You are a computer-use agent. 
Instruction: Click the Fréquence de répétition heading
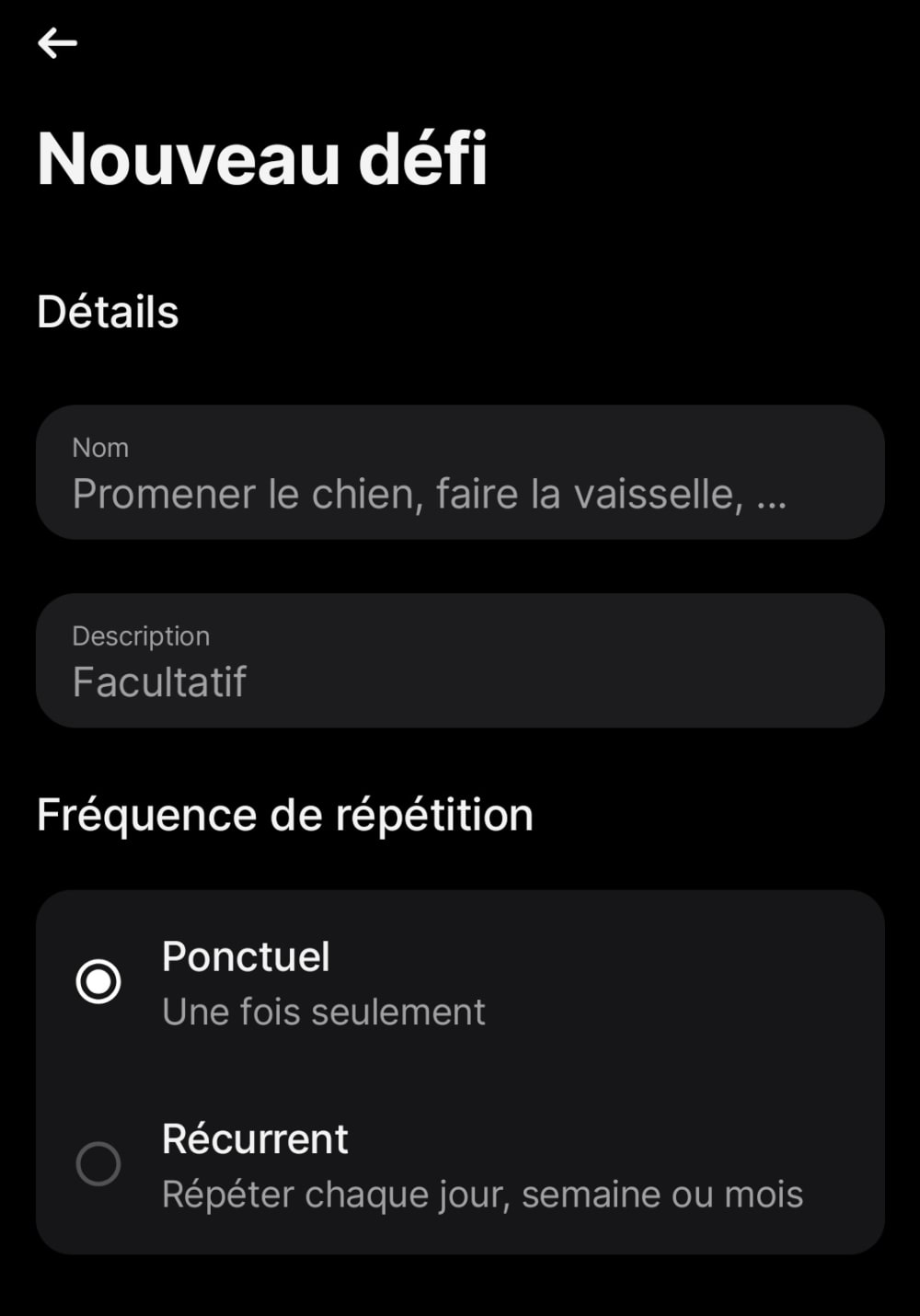coord(284,813)
